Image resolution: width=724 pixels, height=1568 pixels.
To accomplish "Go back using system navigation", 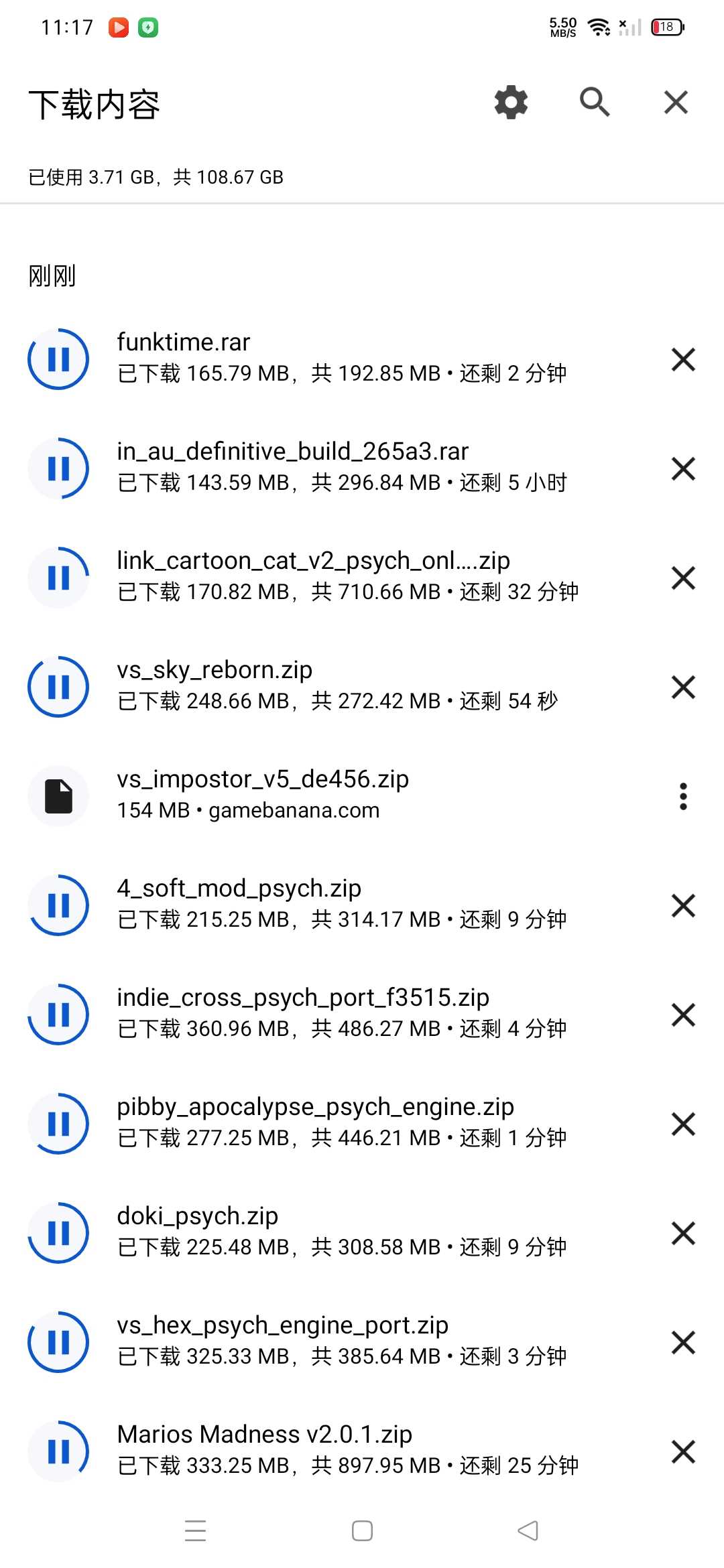I will (x=528, y=1530).
